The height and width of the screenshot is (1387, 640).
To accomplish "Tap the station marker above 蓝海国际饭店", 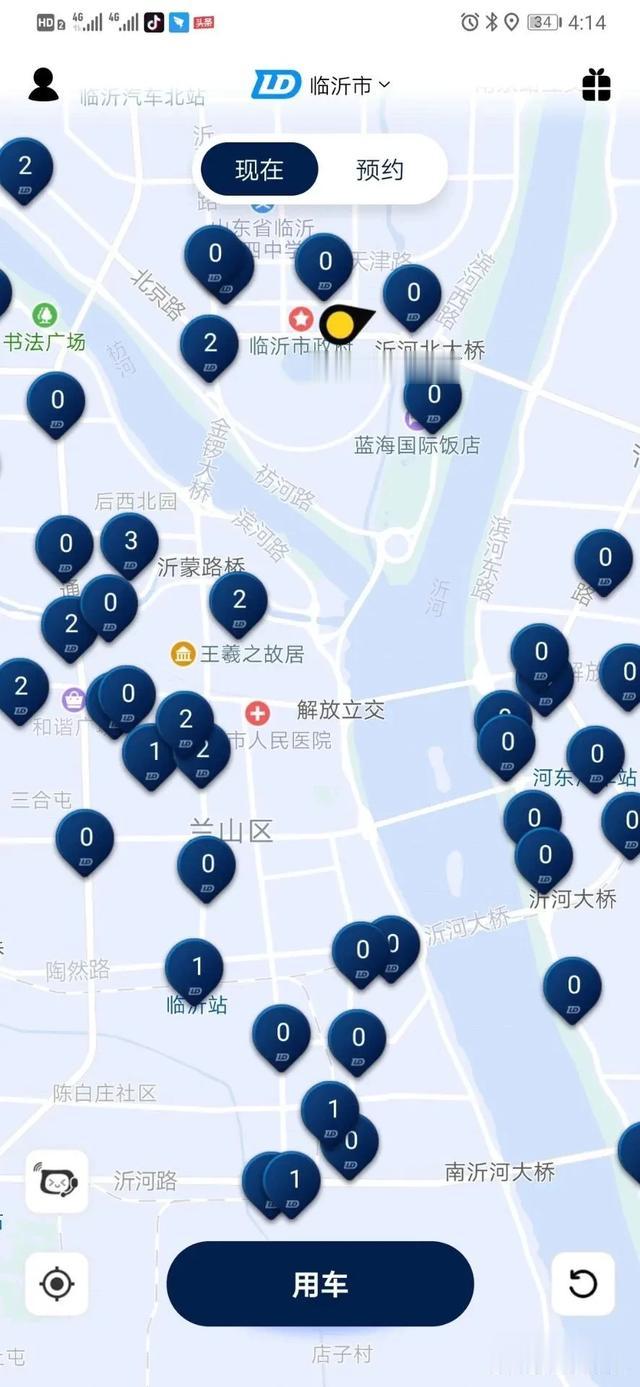I will tap(433, 396).
